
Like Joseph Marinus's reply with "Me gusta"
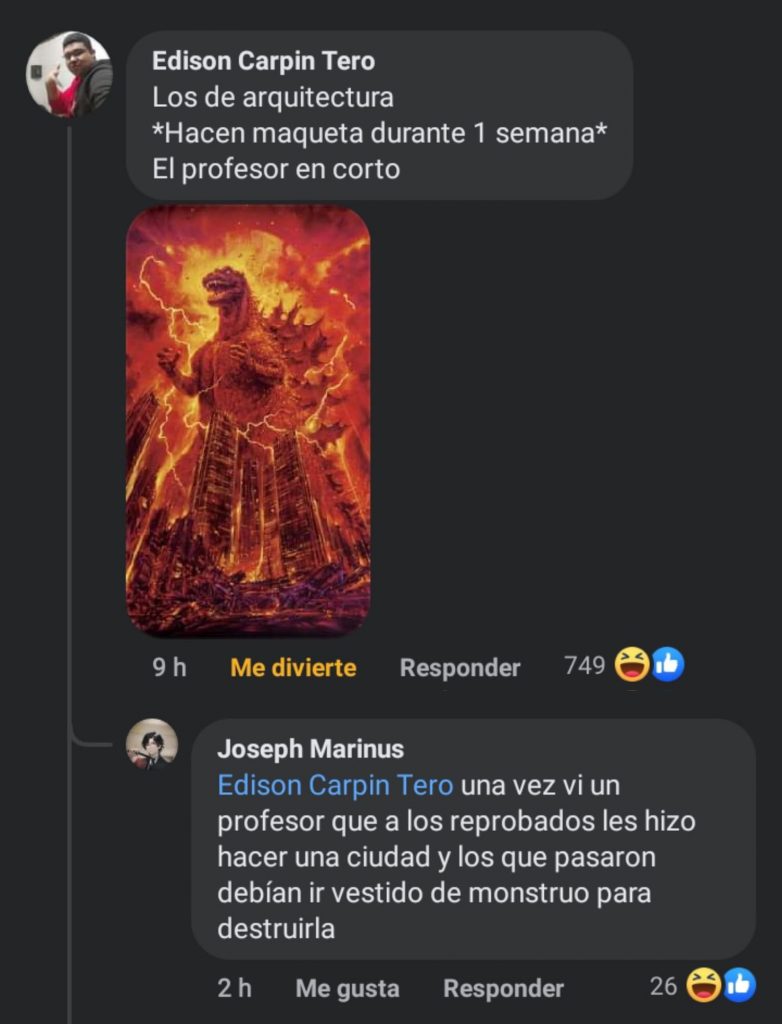point(347,988)
